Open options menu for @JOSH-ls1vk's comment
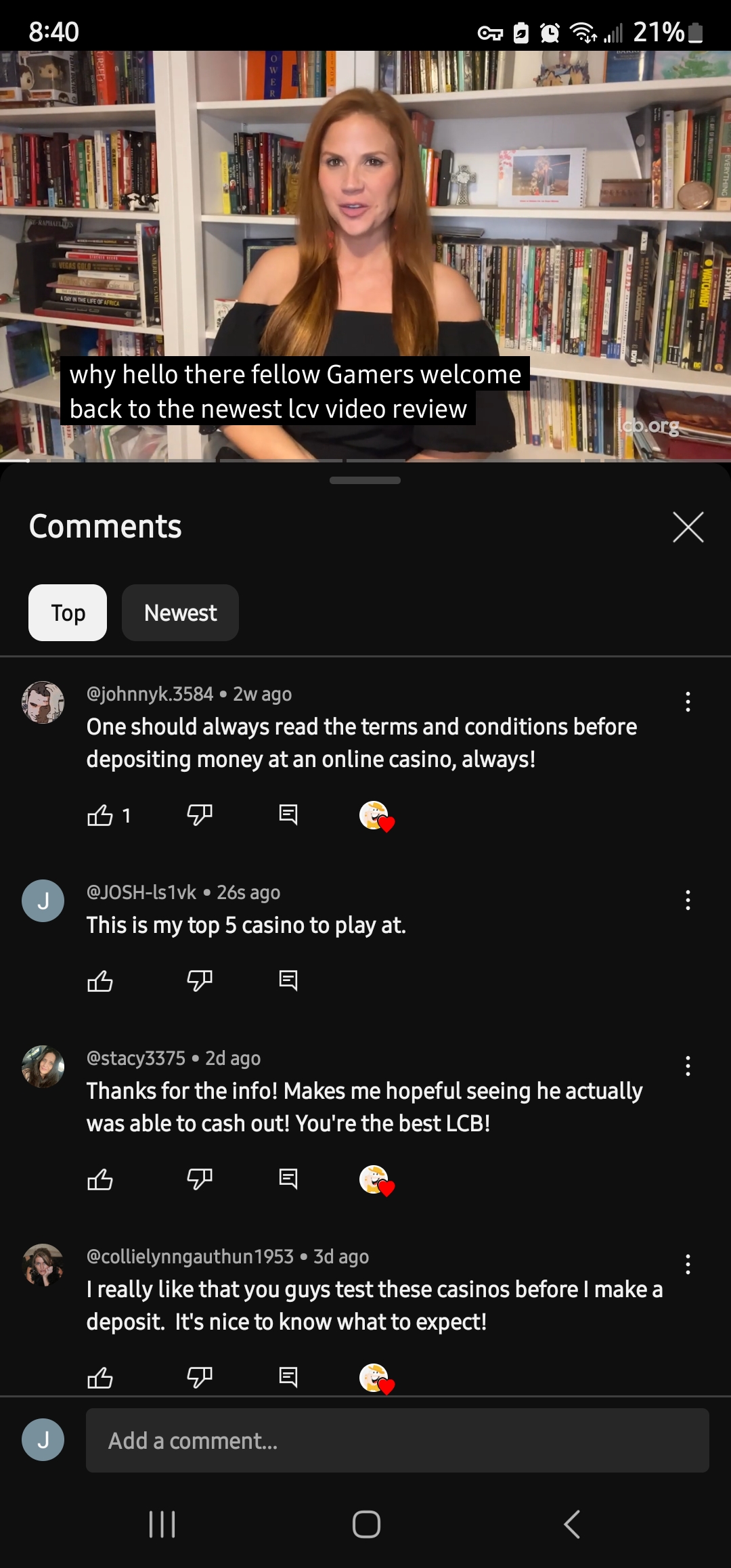This screenshot has width=731, height=1568. [x=688, y=900]
